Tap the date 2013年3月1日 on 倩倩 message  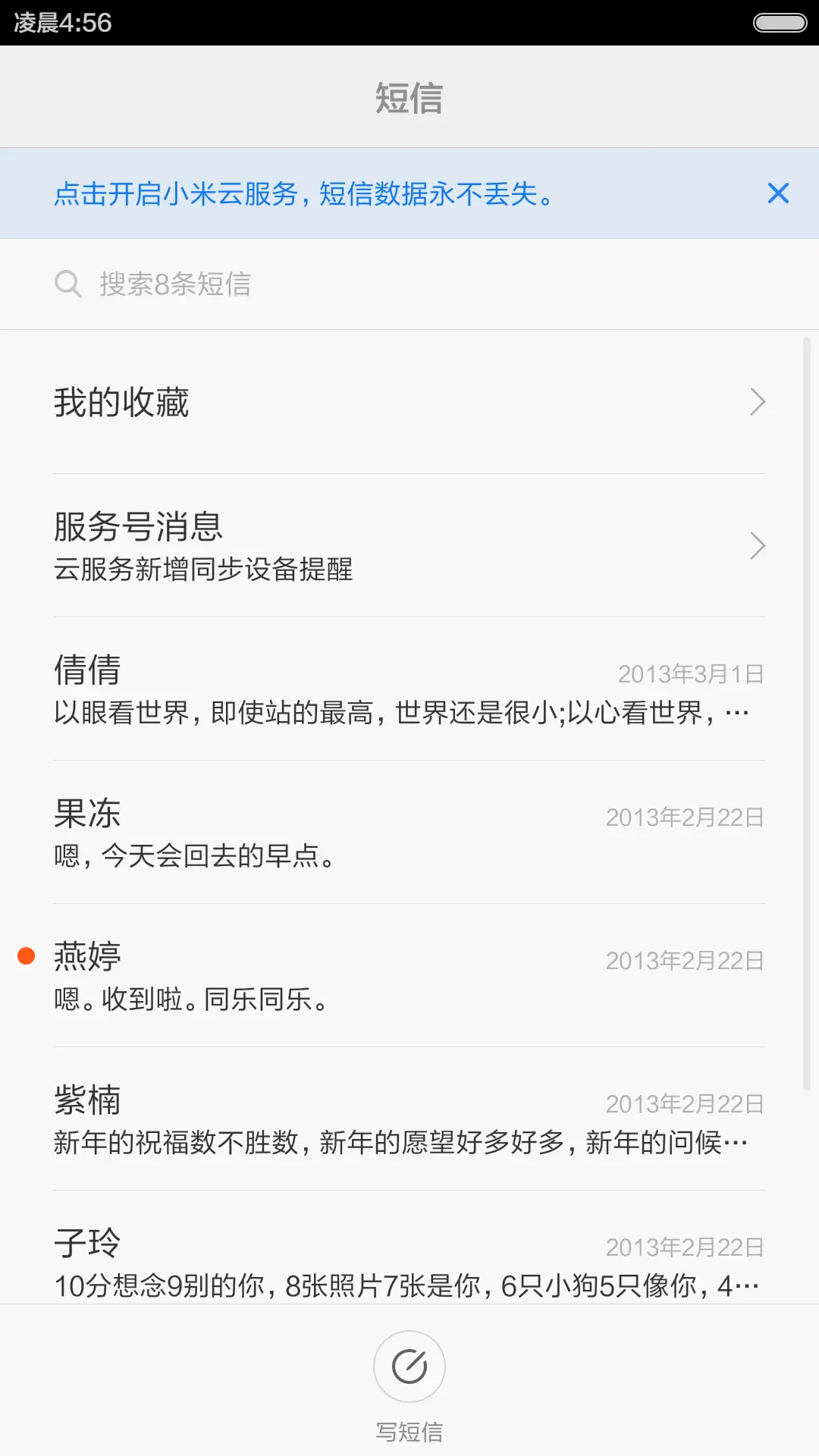click(691, 673)
